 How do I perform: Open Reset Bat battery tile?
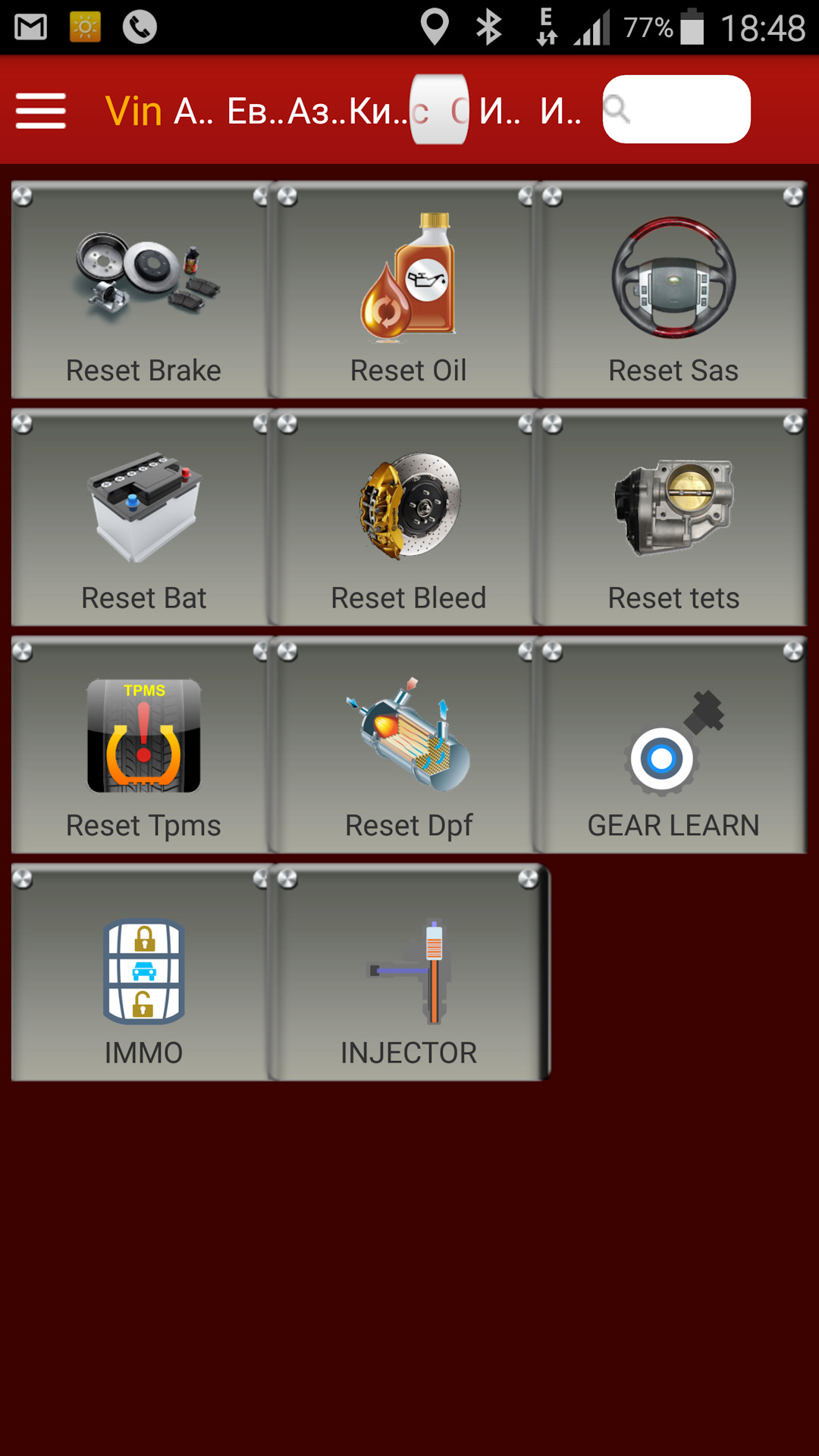[143, 518]
